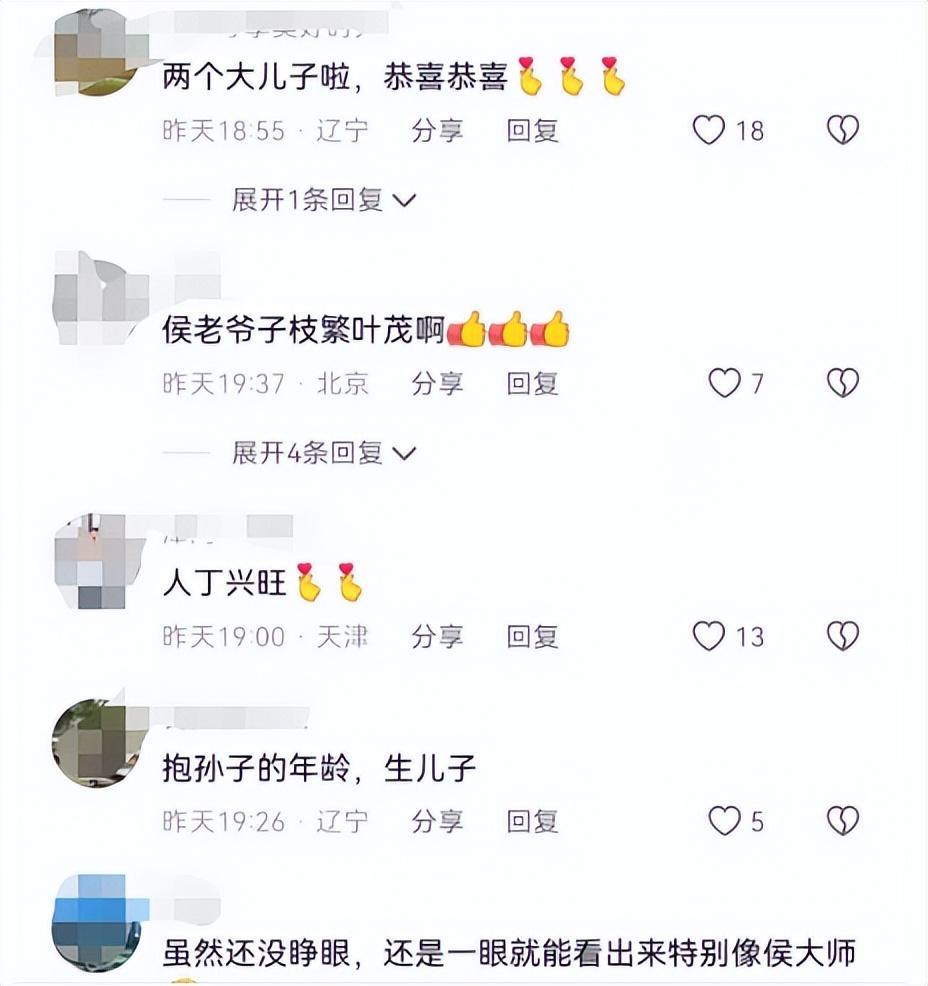Reply to the comment 人丁兴旺
Screen dimensions: 928x986
(532, 636)
